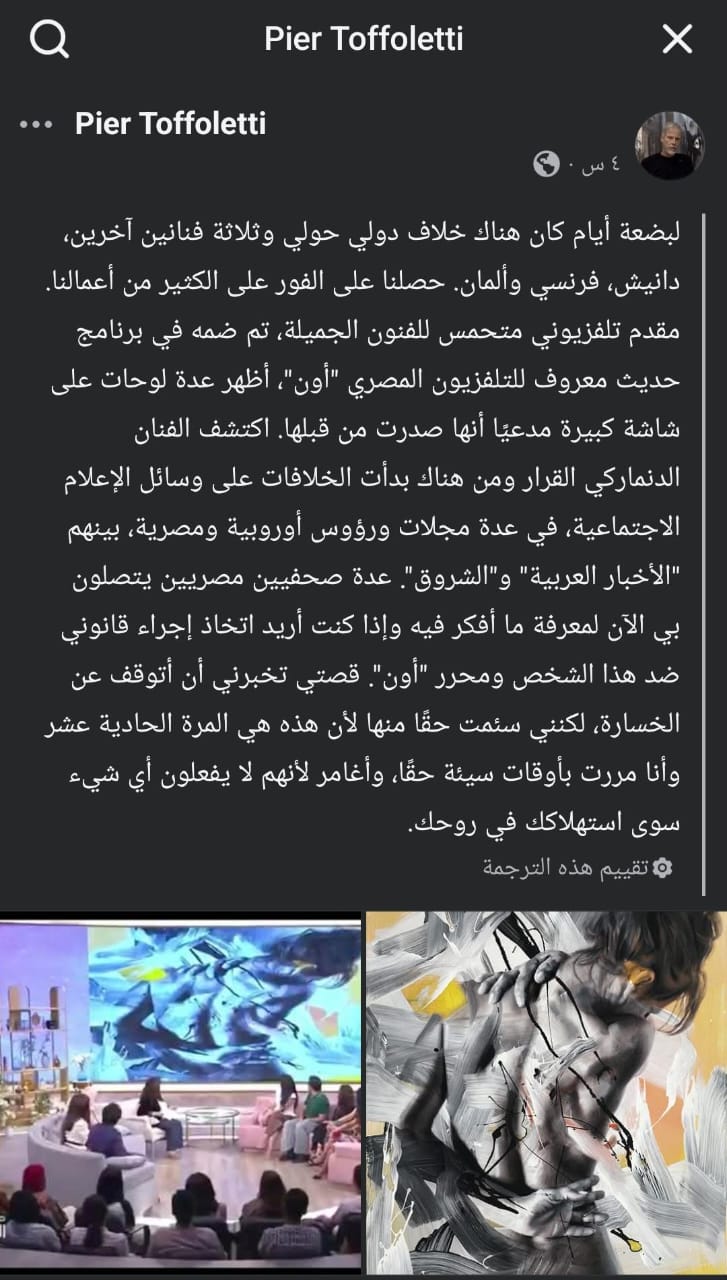
Task: Close the Pier Toffoletti page view
Action: pyautogui.click(x=678, y=40)
